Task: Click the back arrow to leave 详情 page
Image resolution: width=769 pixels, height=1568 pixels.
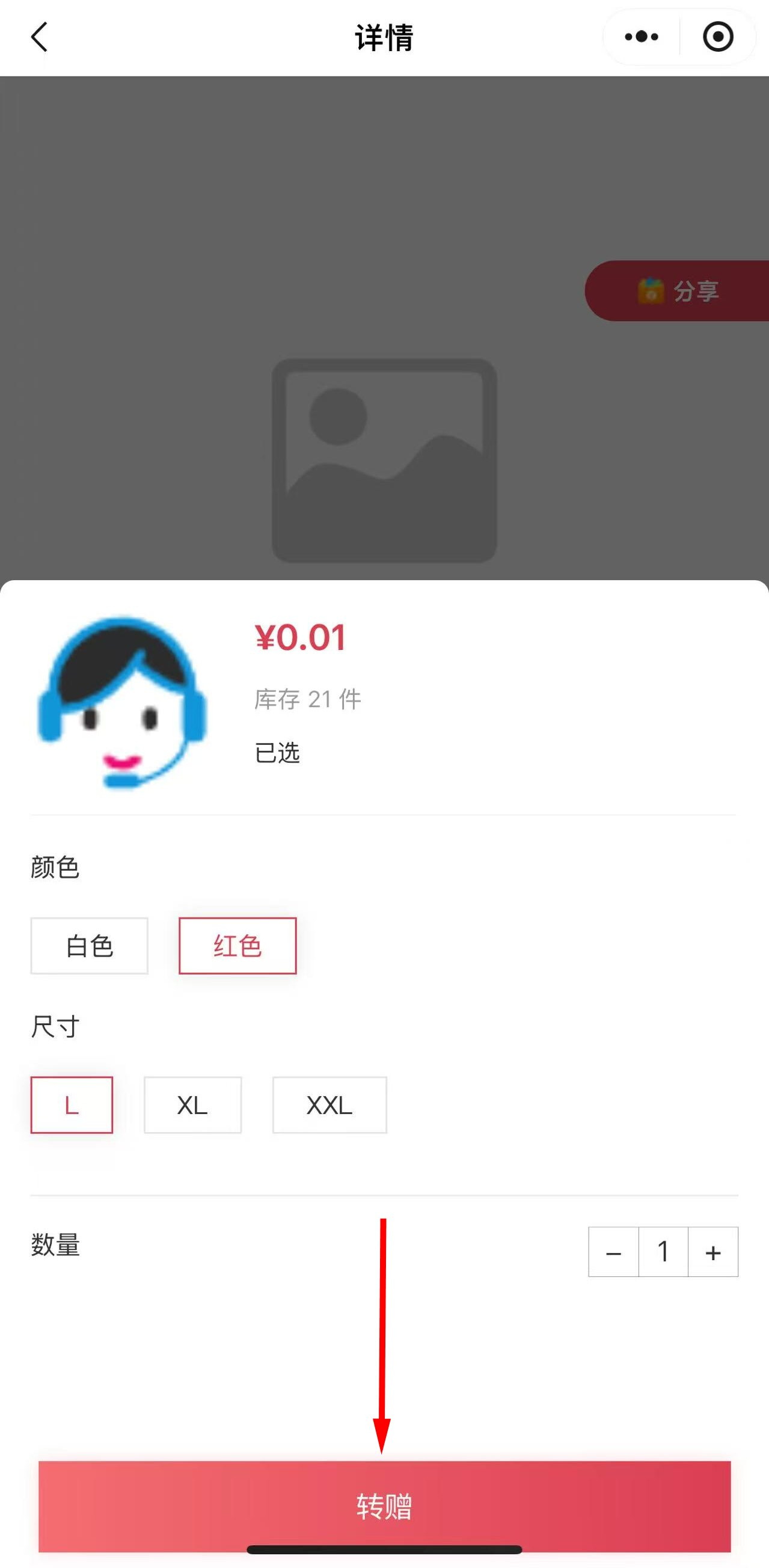Action: coord(38,38)
